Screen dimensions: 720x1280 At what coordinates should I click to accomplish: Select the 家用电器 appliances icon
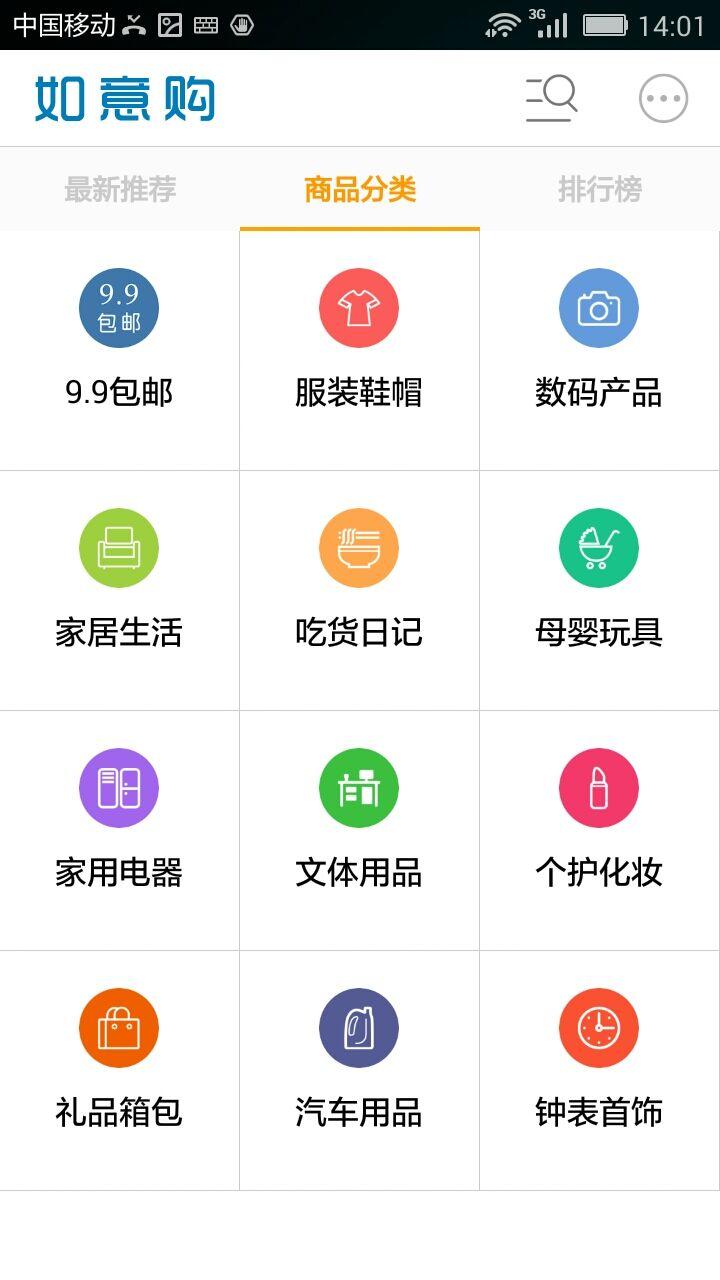tap(119, 788)
